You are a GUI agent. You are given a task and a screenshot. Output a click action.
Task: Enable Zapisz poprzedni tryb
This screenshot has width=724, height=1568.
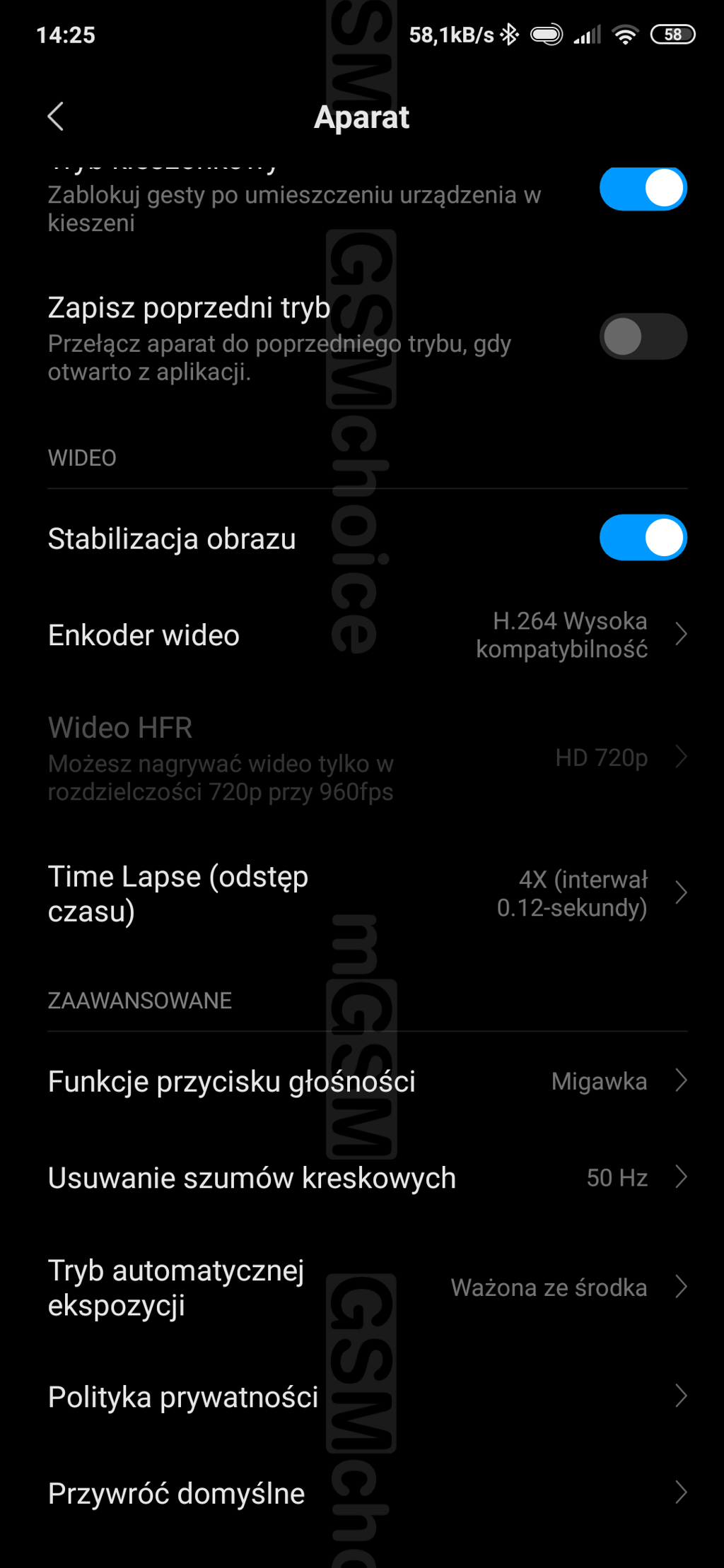tap(643, 336)
